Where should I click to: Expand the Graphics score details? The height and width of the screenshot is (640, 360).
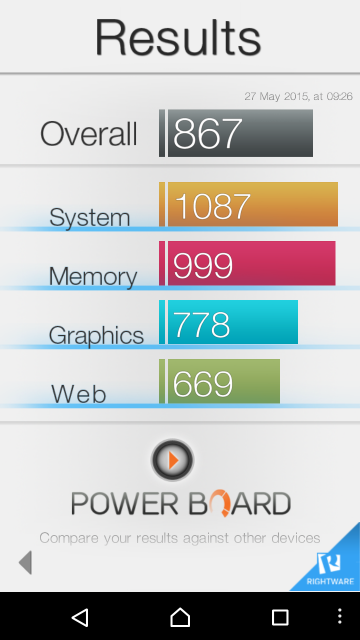[x=180, y=322]
